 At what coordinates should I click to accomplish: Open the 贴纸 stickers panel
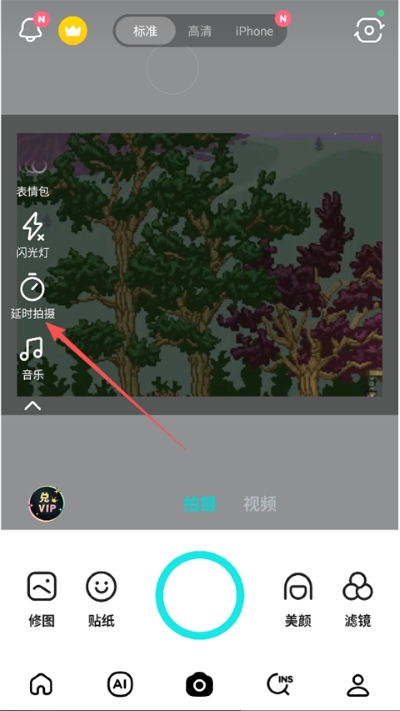[101, 599]
